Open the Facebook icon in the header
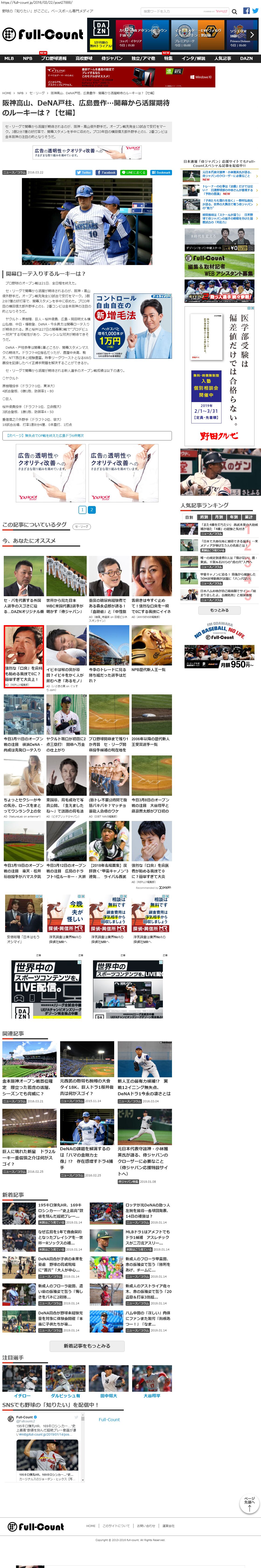This screenshot has width=261, height=1568. click(x=246, y=11)
